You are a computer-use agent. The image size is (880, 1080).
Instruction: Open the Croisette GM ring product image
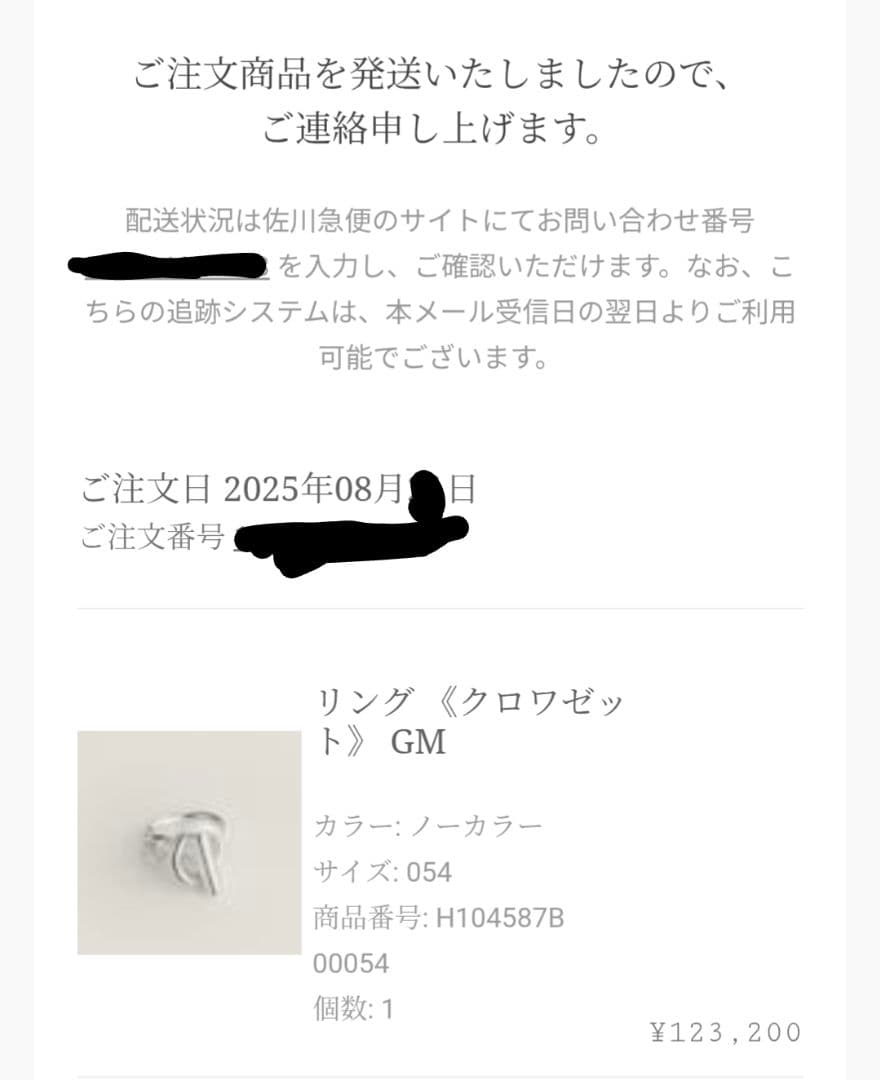click(189, 842)
